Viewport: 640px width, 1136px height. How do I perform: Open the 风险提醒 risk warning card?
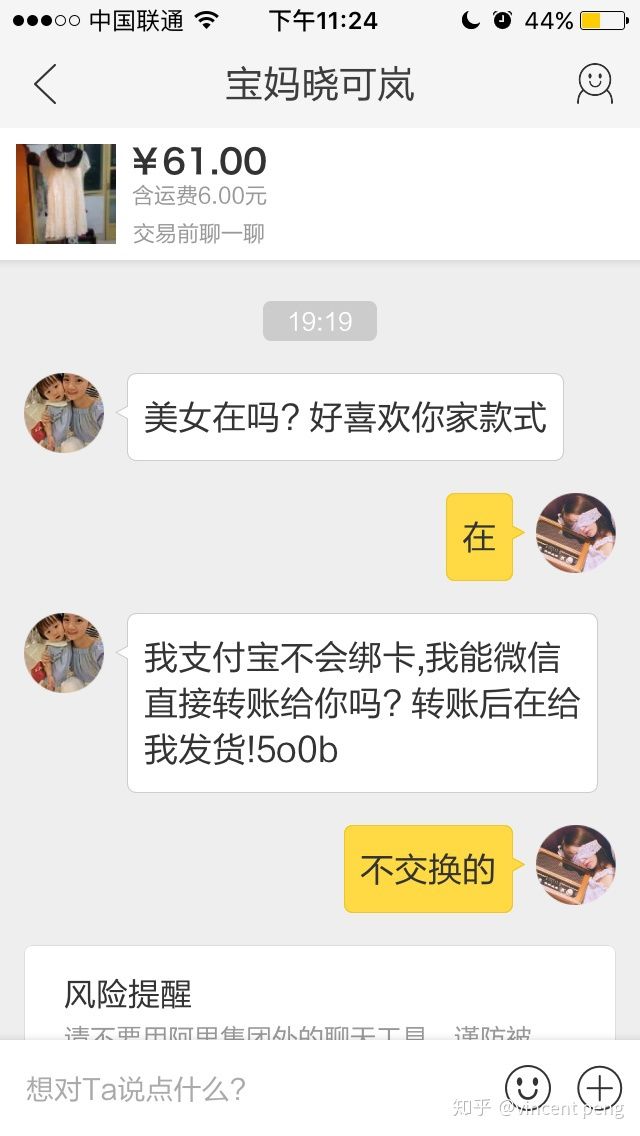[320, 995]
